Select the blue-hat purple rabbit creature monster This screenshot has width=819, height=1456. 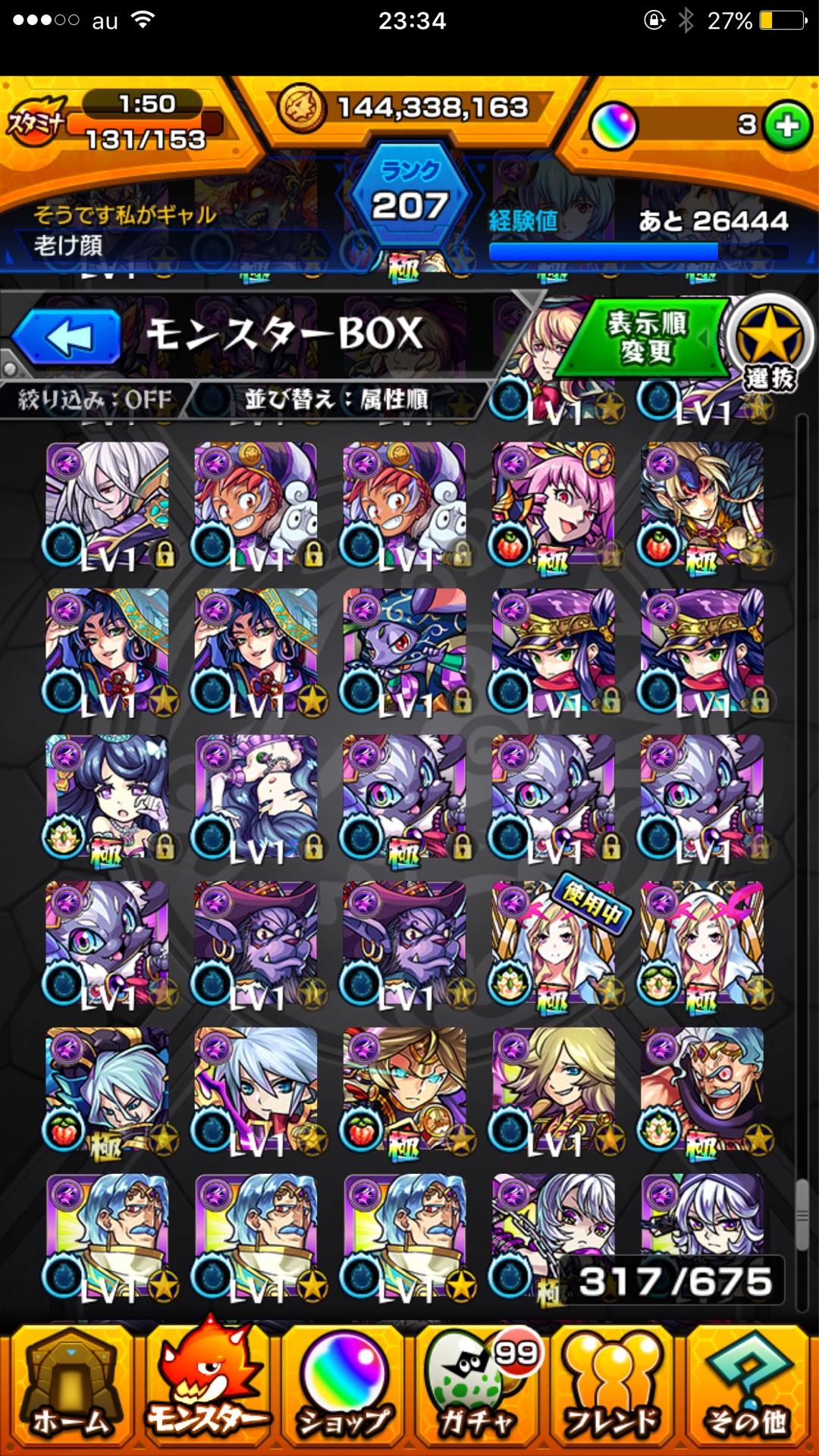pos(404,651)
